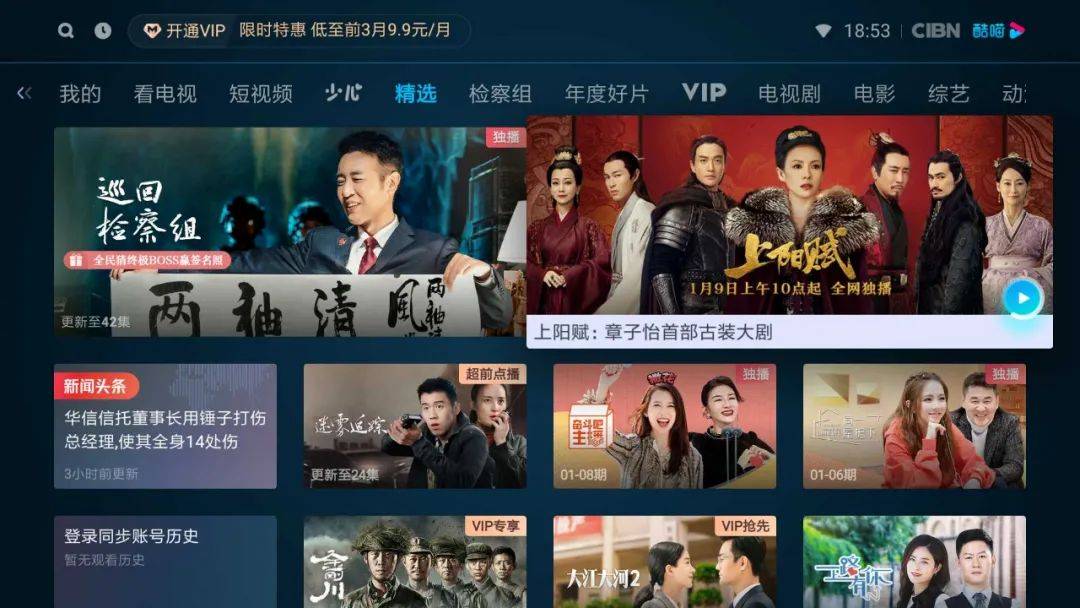Tap the double-arrow at tab bar start
Image resolution: width=1080 pixels, height=608 pixels.
coord(25,94)
